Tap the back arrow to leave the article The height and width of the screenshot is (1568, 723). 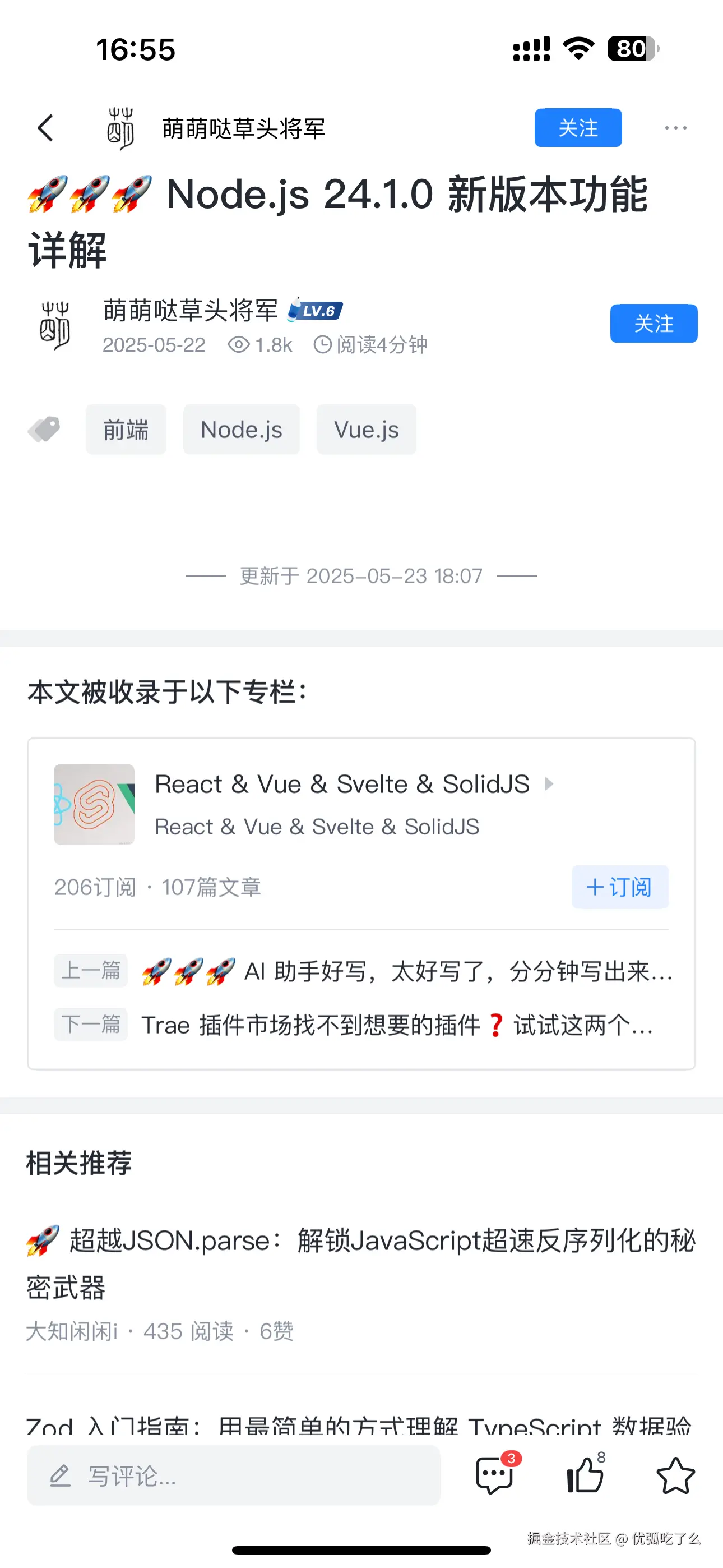(x=45, y=128)
